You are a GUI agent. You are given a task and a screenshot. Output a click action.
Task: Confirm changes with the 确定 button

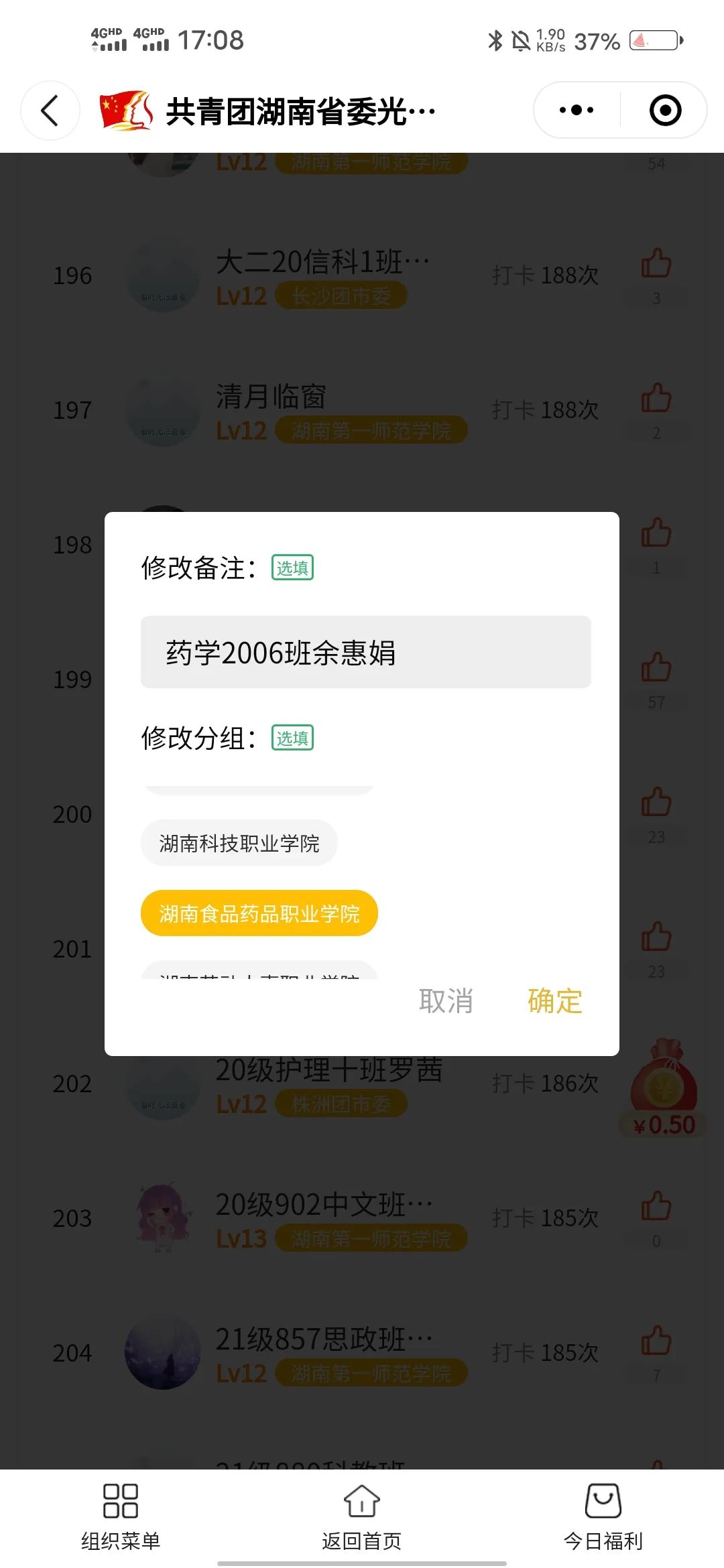point(554,1001)
